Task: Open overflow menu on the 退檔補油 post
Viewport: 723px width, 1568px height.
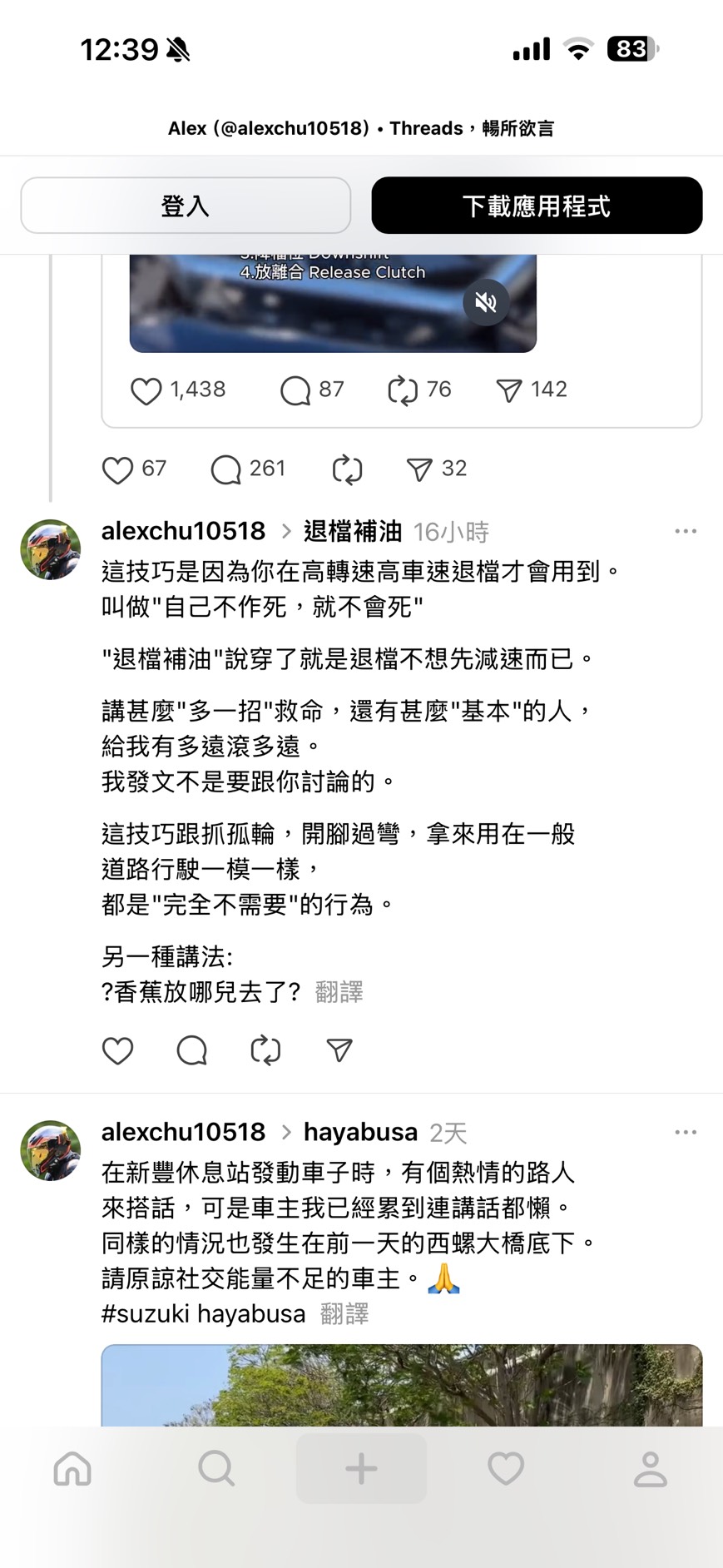Action: coord(686,531)
